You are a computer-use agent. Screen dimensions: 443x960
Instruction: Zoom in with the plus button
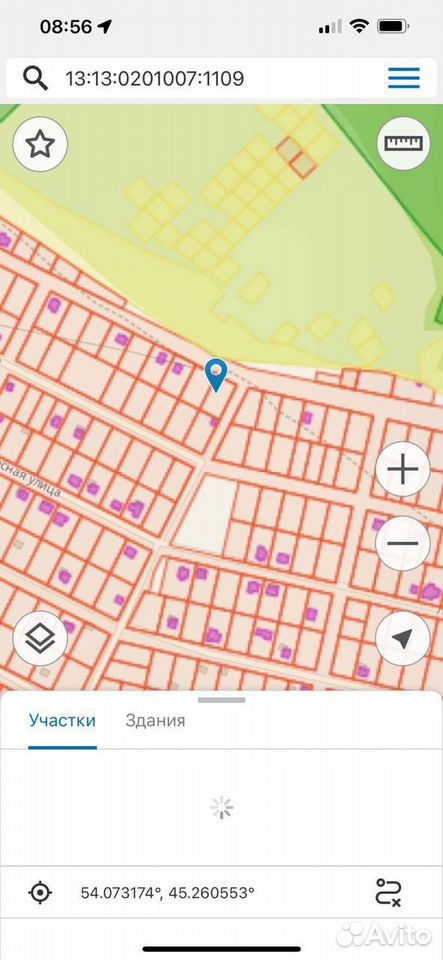coord(403,470)
